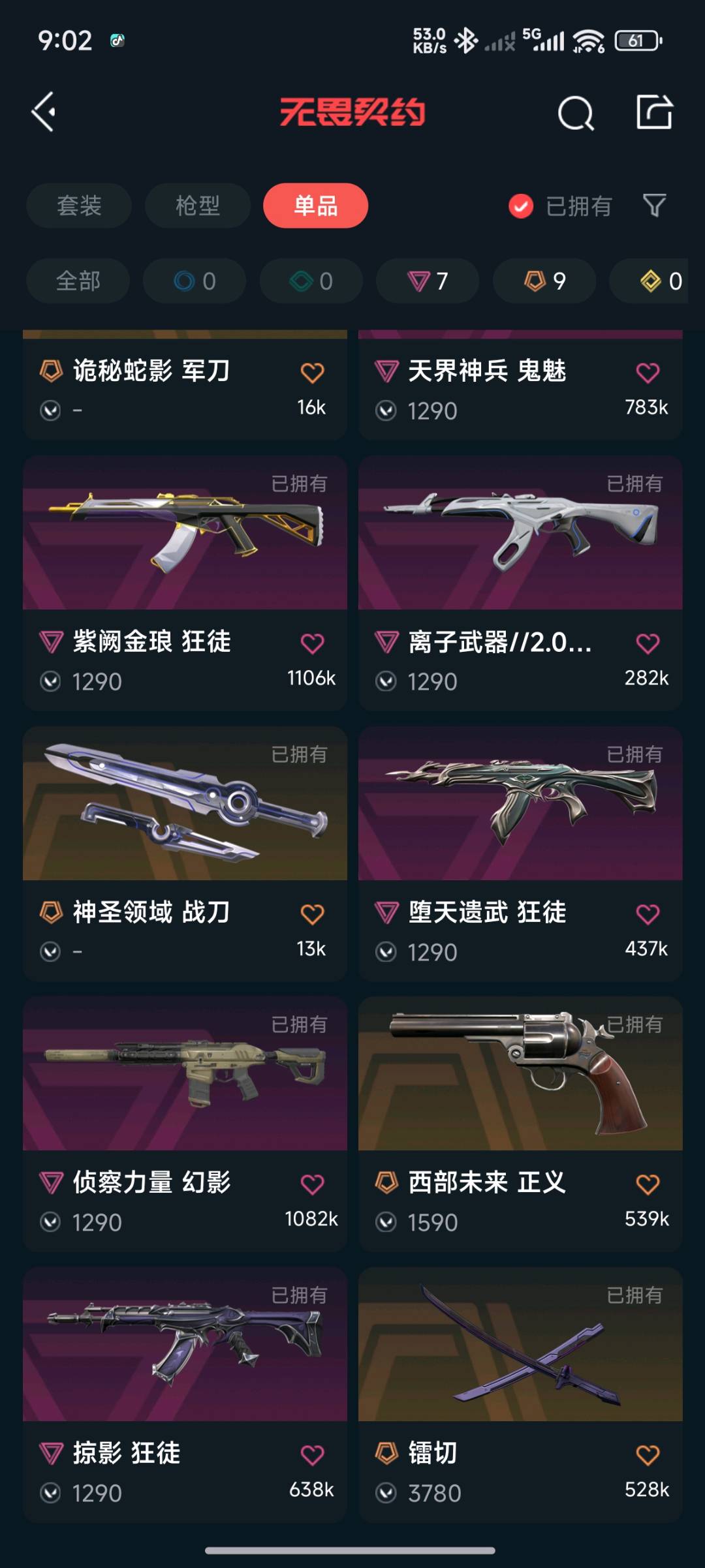
Task: Go back using the top-left arrow
Action: 44,112
